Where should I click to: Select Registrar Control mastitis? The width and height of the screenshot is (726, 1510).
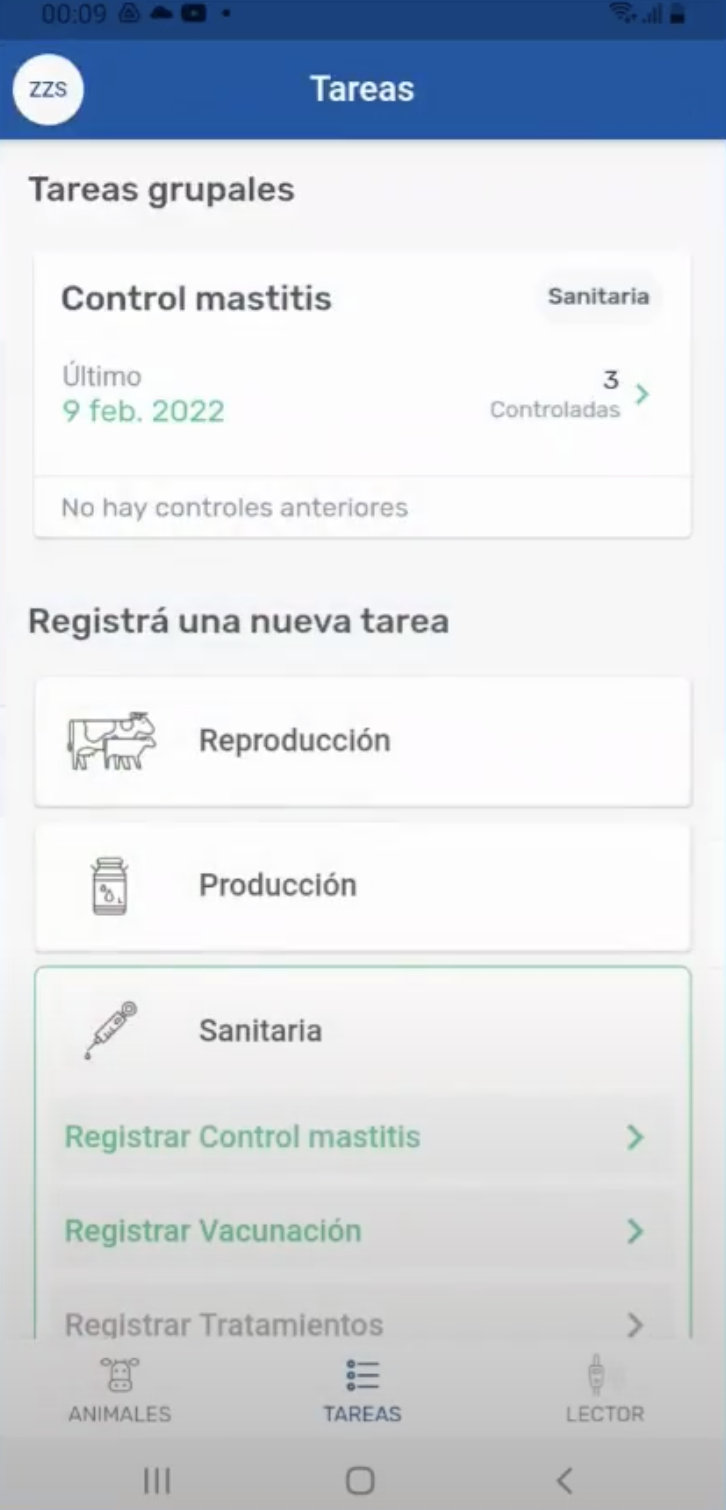[355, 1137]
